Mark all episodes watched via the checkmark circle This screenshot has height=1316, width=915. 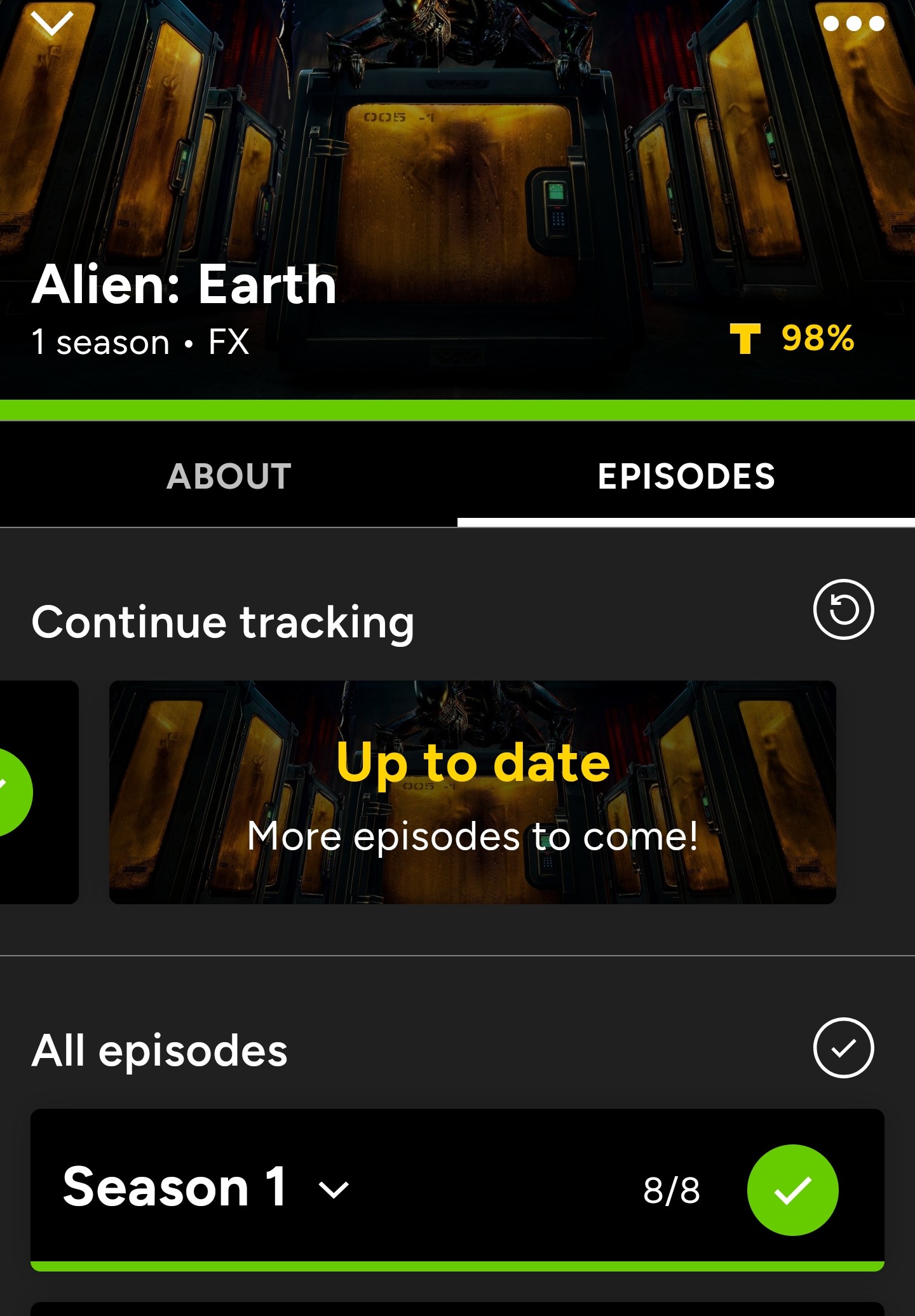pos(843,1048)
